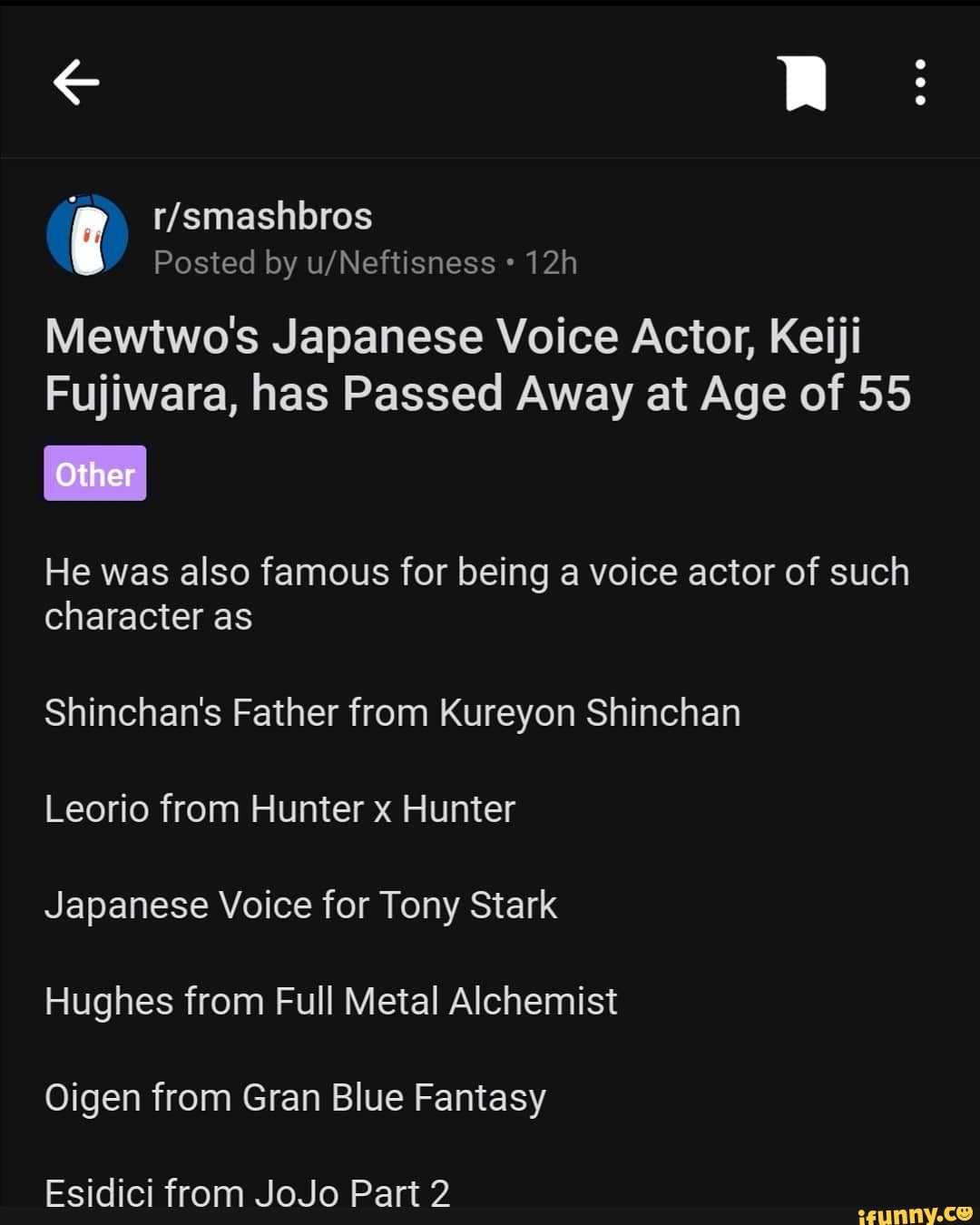Select the Esidici from JoJo Part 2 line
Viewport: 980px width, 1225px height.
248,1192
